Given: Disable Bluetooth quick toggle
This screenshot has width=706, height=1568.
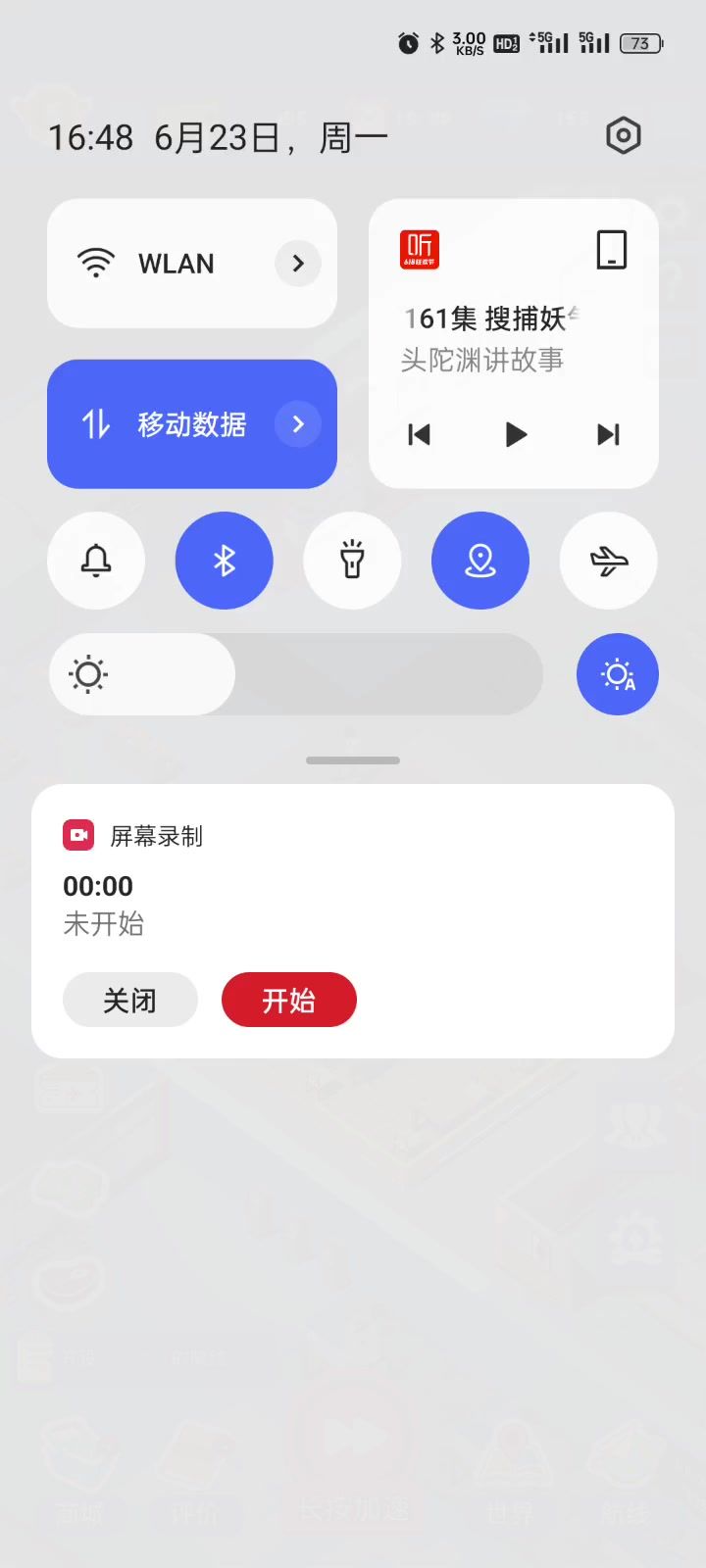Looking at the screenshot, I should coord(225,561).
